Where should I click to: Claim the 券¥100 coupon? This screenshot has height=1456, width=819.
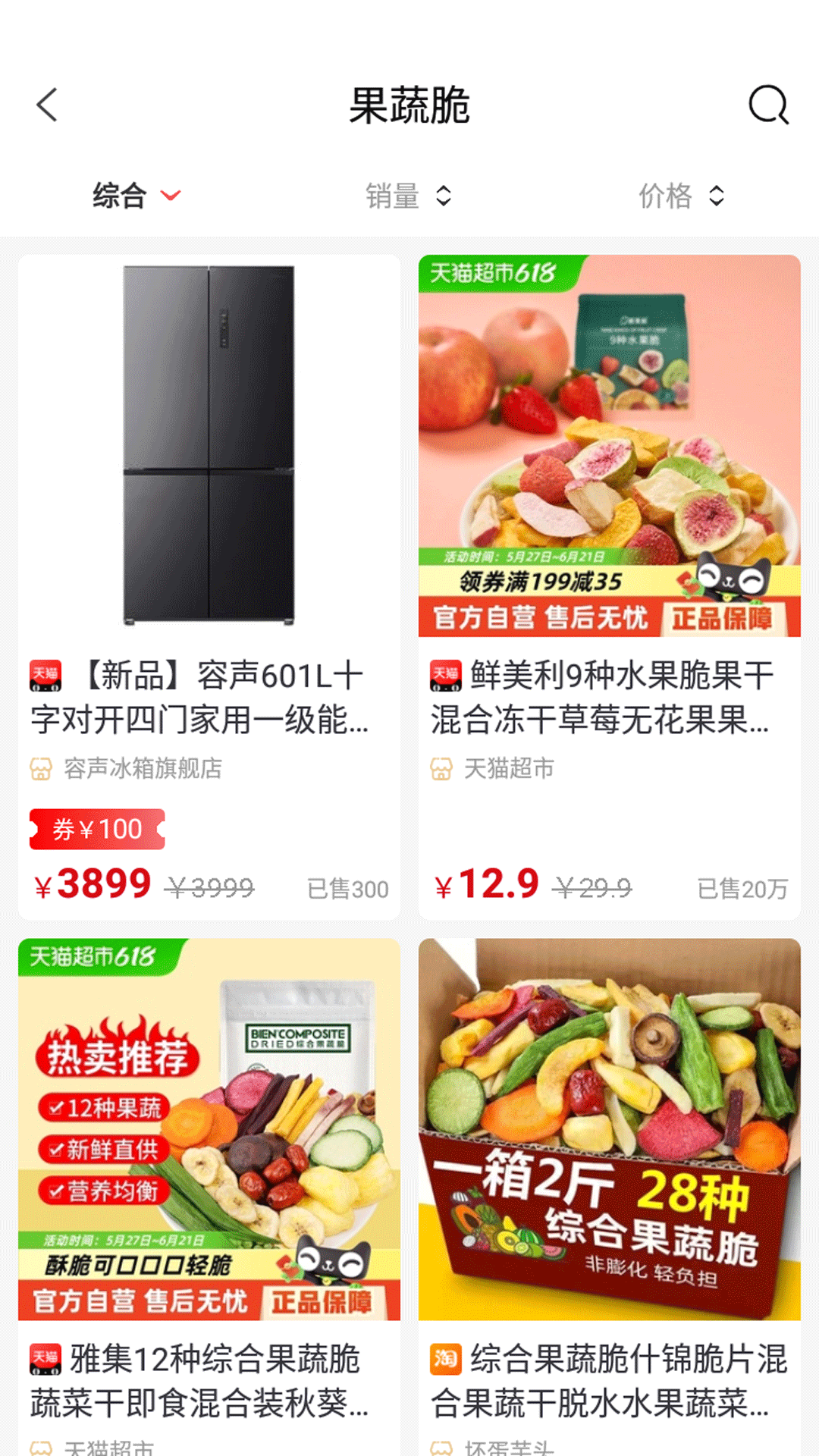tap(96, 829)
